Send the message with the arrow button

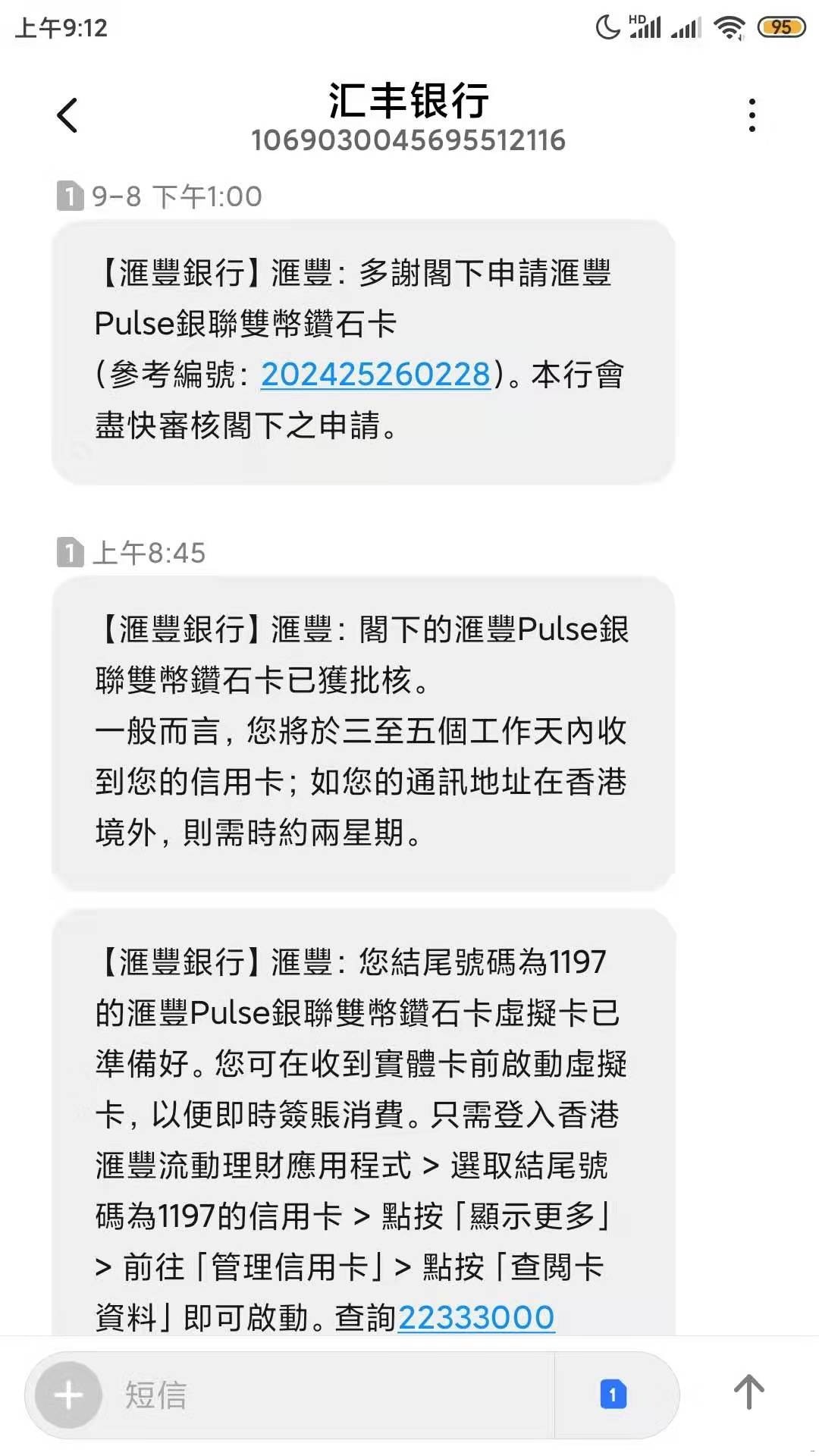click(x=748, y=1392)
